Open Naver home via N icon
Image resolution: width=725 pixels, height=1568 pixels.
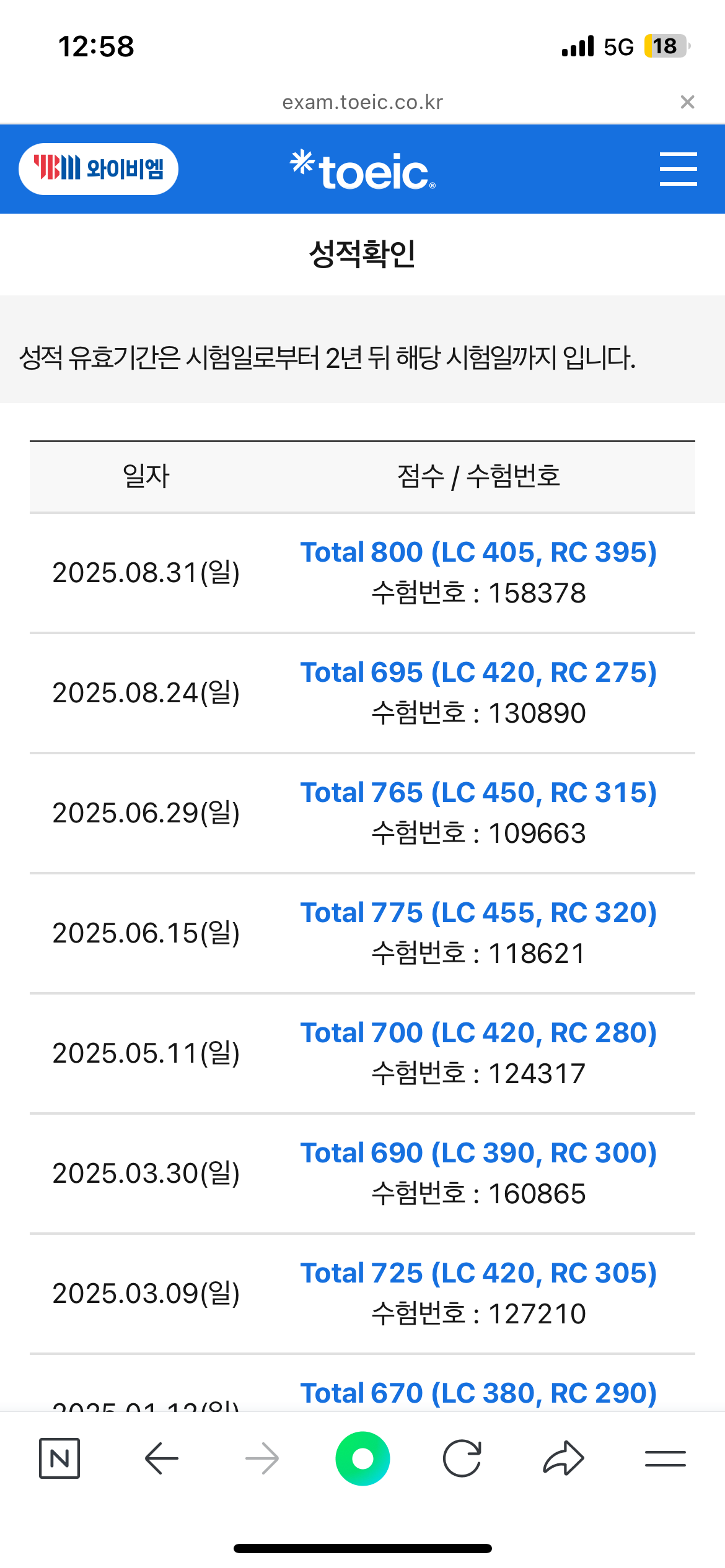(x=59, y=1458)
